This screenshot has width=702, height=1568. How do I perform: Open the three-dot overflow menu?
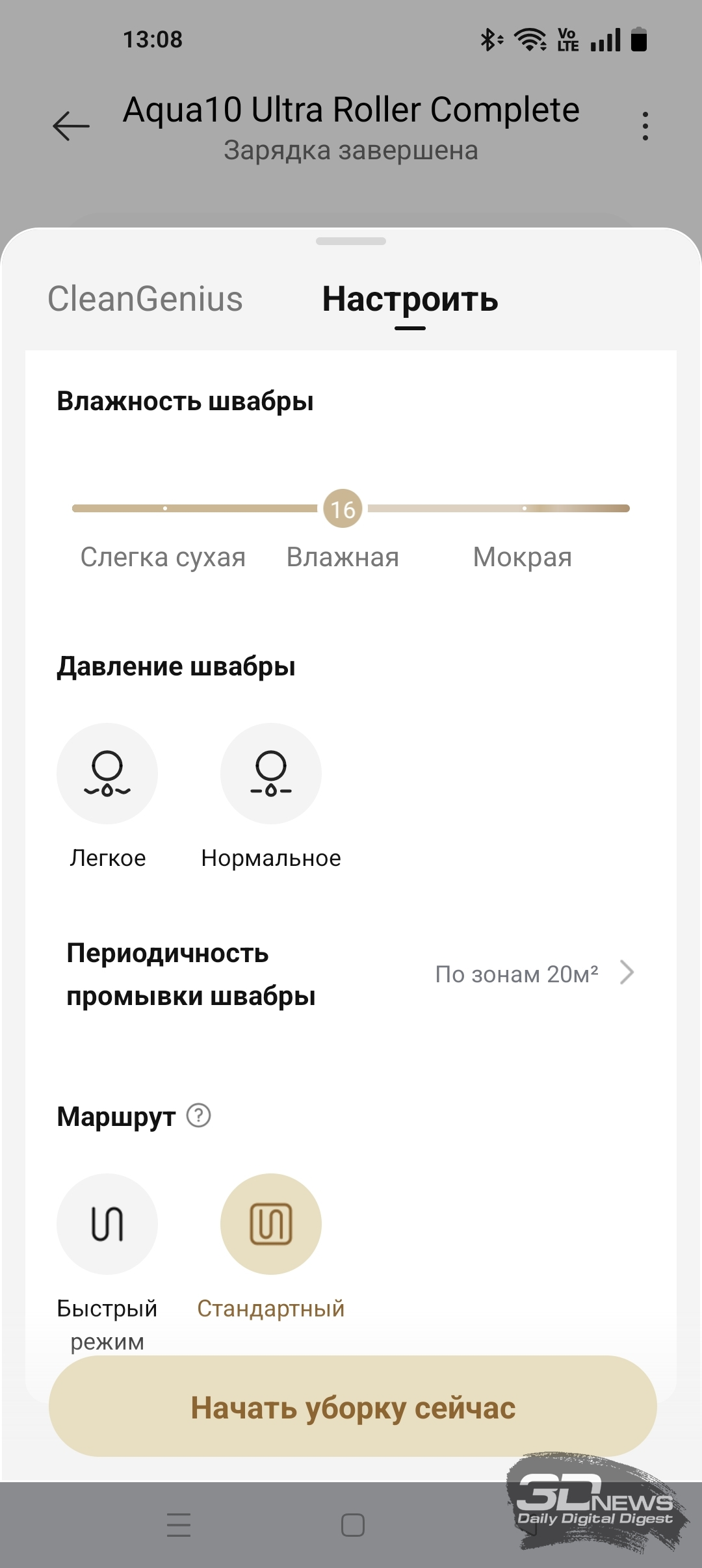click(645, 125)
